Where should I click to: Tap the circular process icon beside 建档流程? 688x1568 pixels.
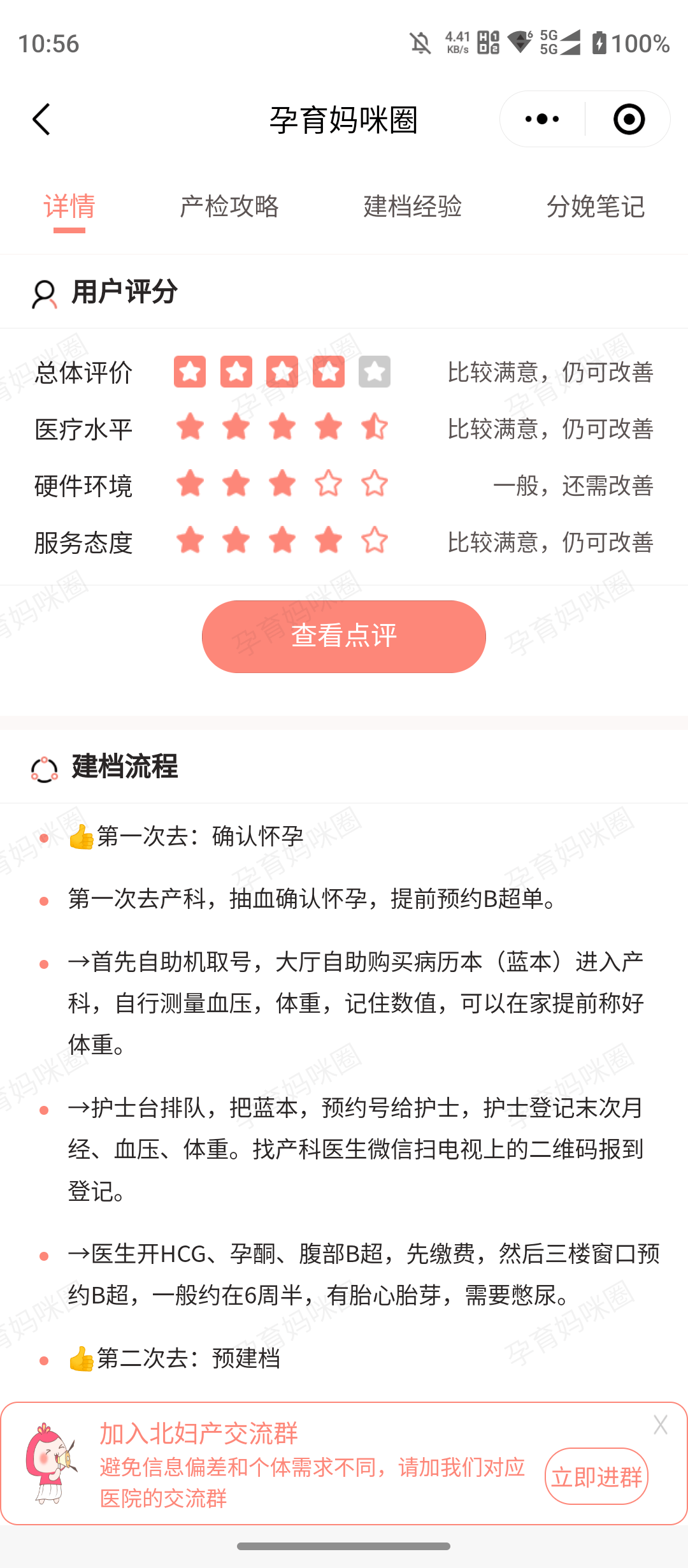pyautogui.click(x=42, y=769)
